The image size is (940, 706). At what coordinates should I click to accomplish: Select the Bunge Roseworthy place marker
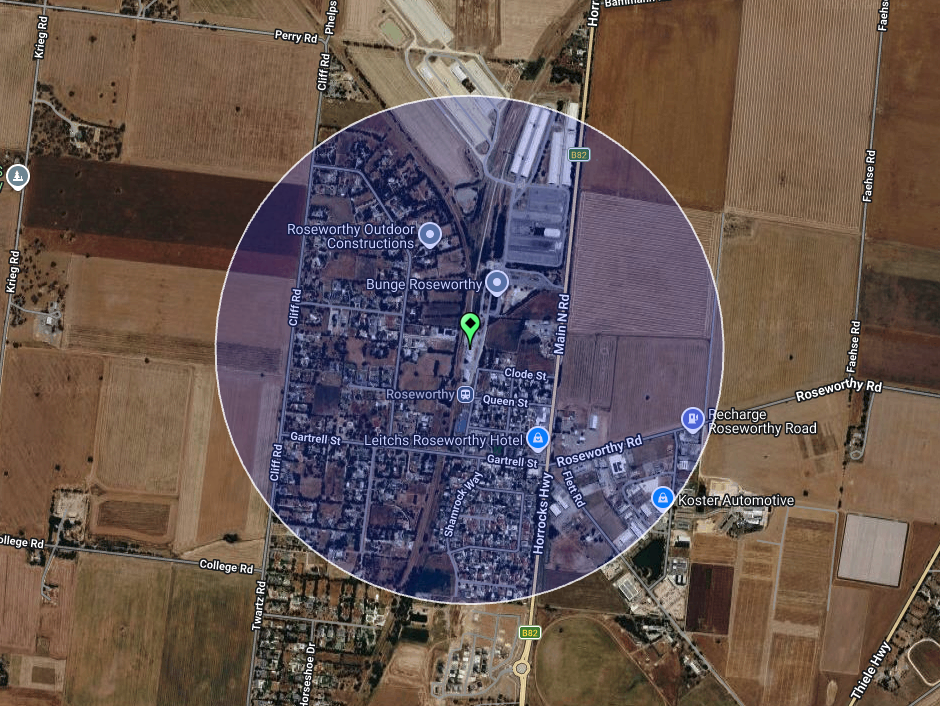click(x=497, y=282)
